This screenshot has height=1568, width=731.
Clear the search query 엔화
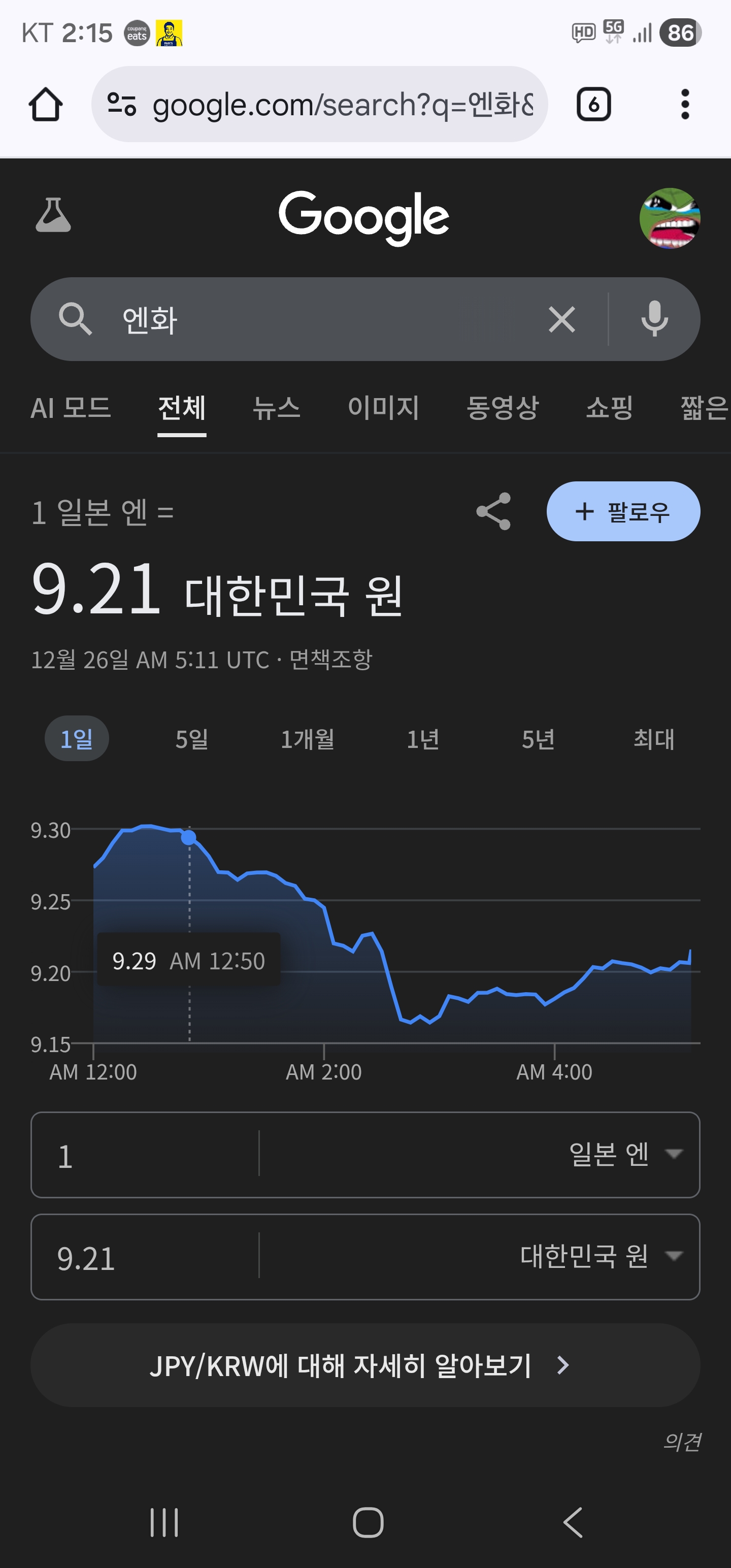point(561,319)
